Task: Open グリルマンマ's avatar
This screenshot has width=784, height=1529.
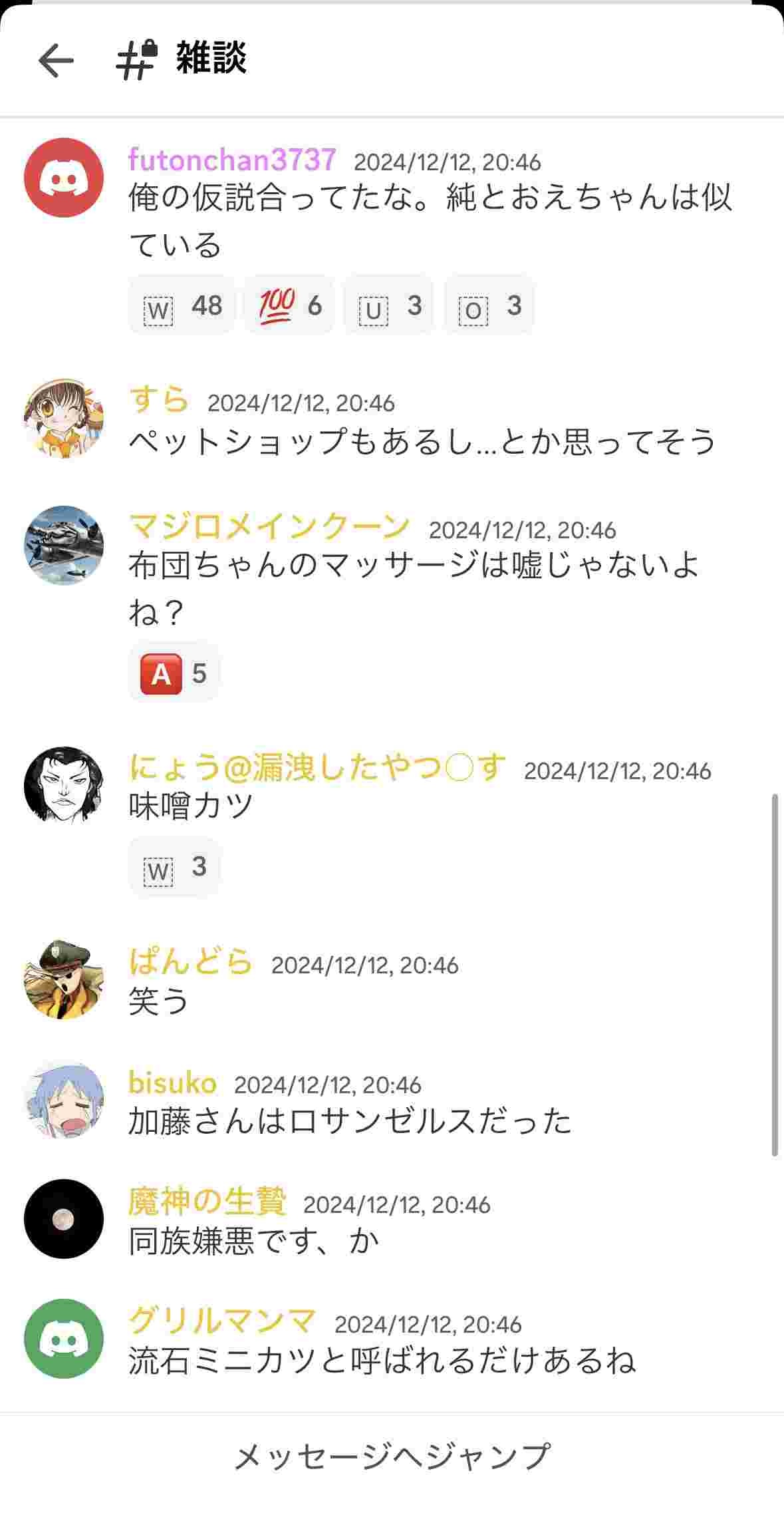Action: 64,1339
